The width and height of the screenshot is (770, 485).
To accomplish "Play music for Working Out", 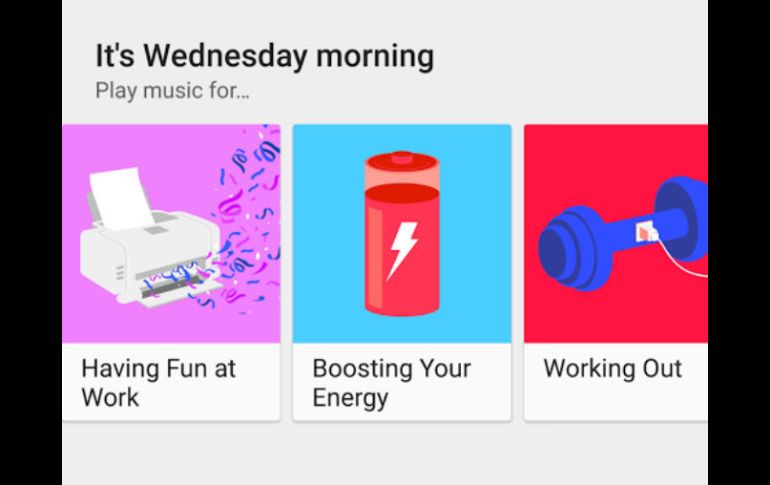I will (x=614, y=271).
